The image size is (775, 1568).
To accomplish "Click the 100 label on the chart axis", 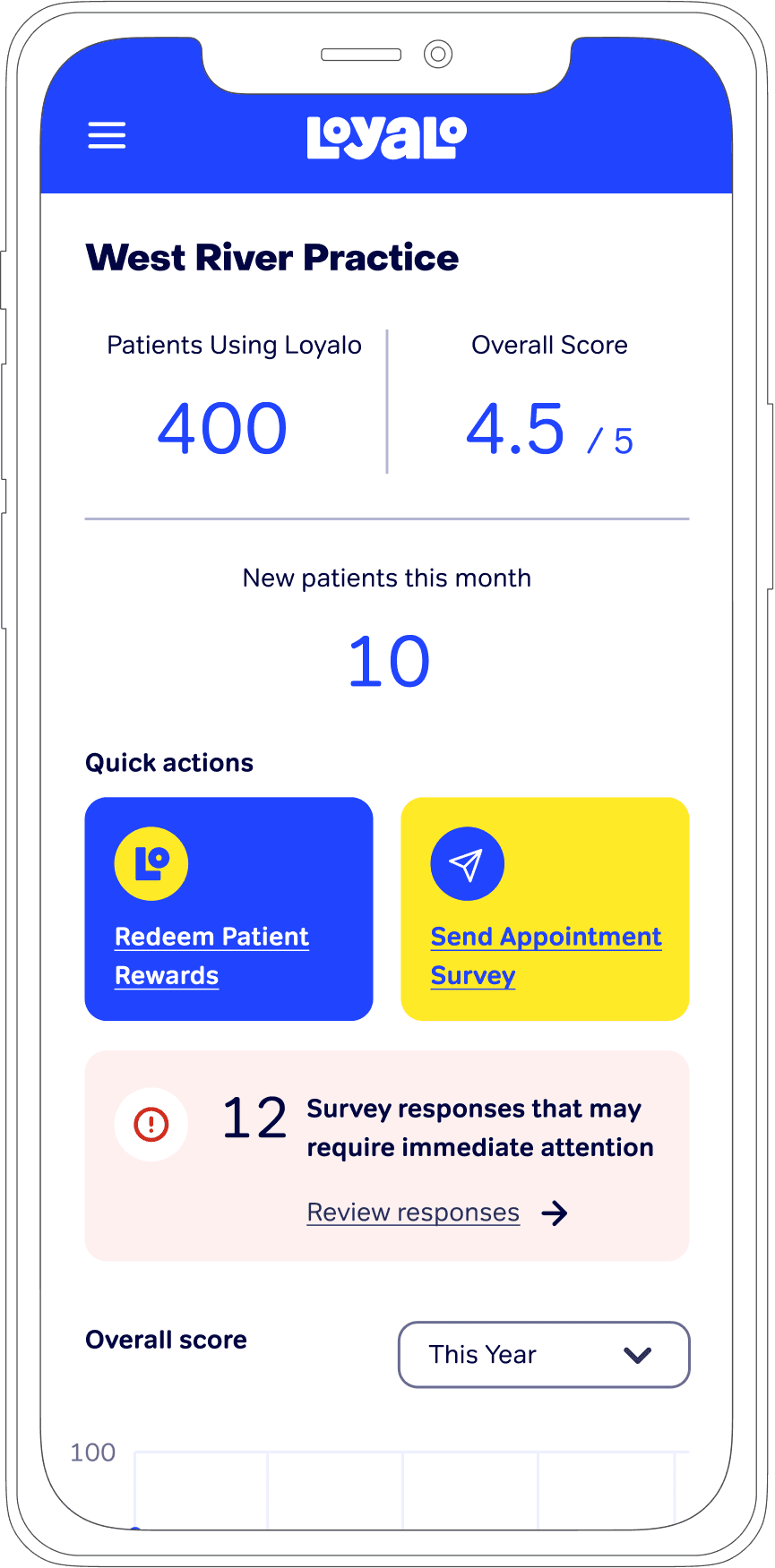I will tap(92, 1452).
